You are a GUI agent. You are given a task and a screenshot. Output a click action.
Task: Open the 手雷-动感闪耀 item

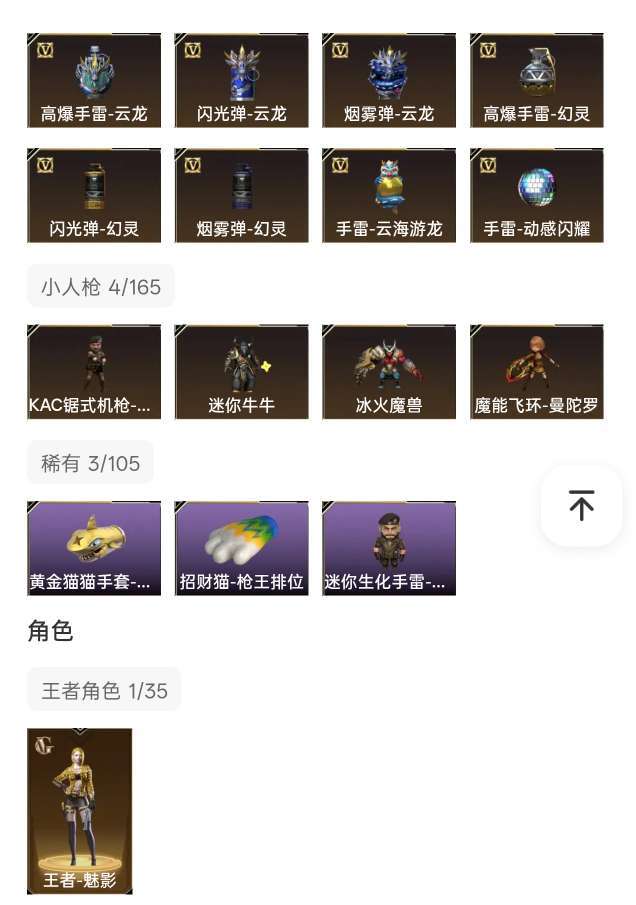[x=536, y=196]
